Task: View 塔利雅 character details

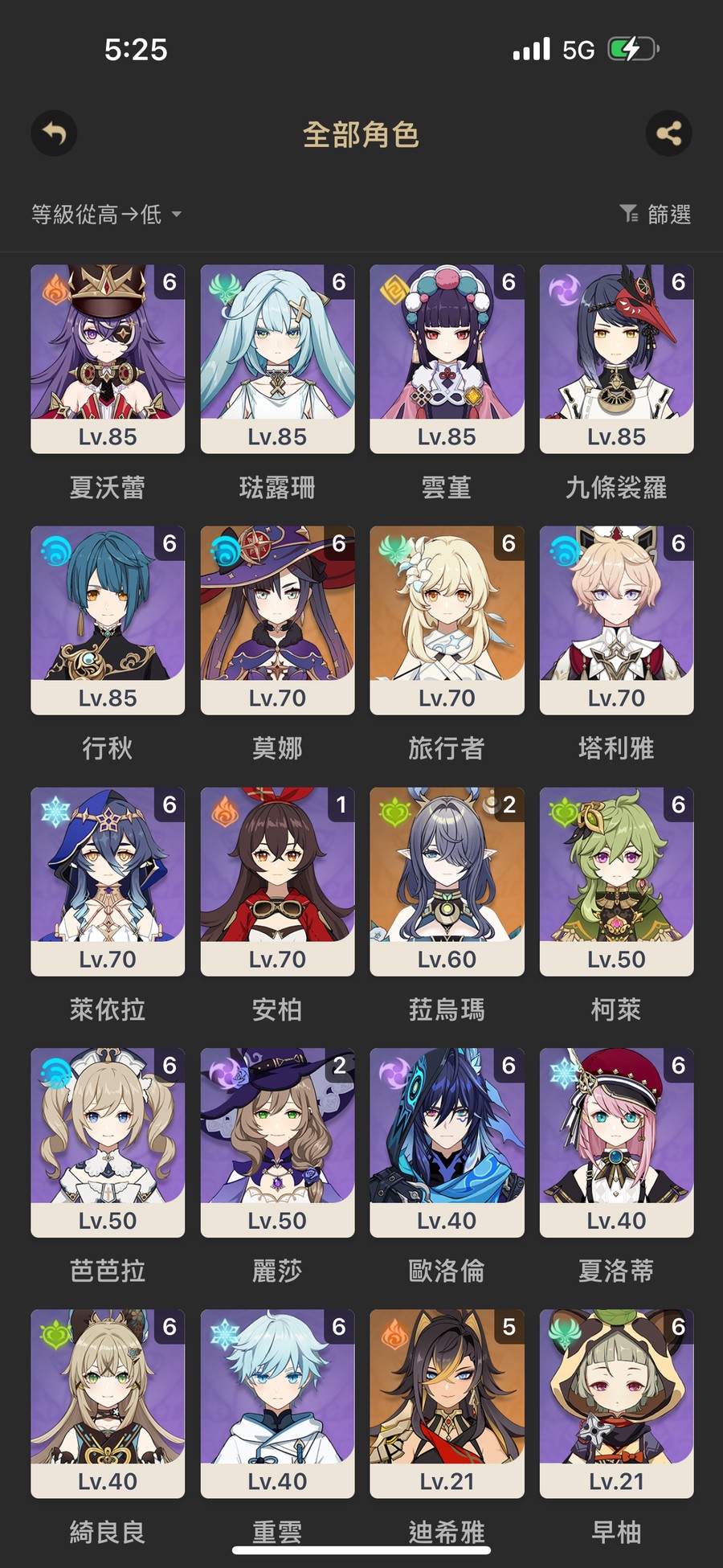Action: tap(616, 620)
